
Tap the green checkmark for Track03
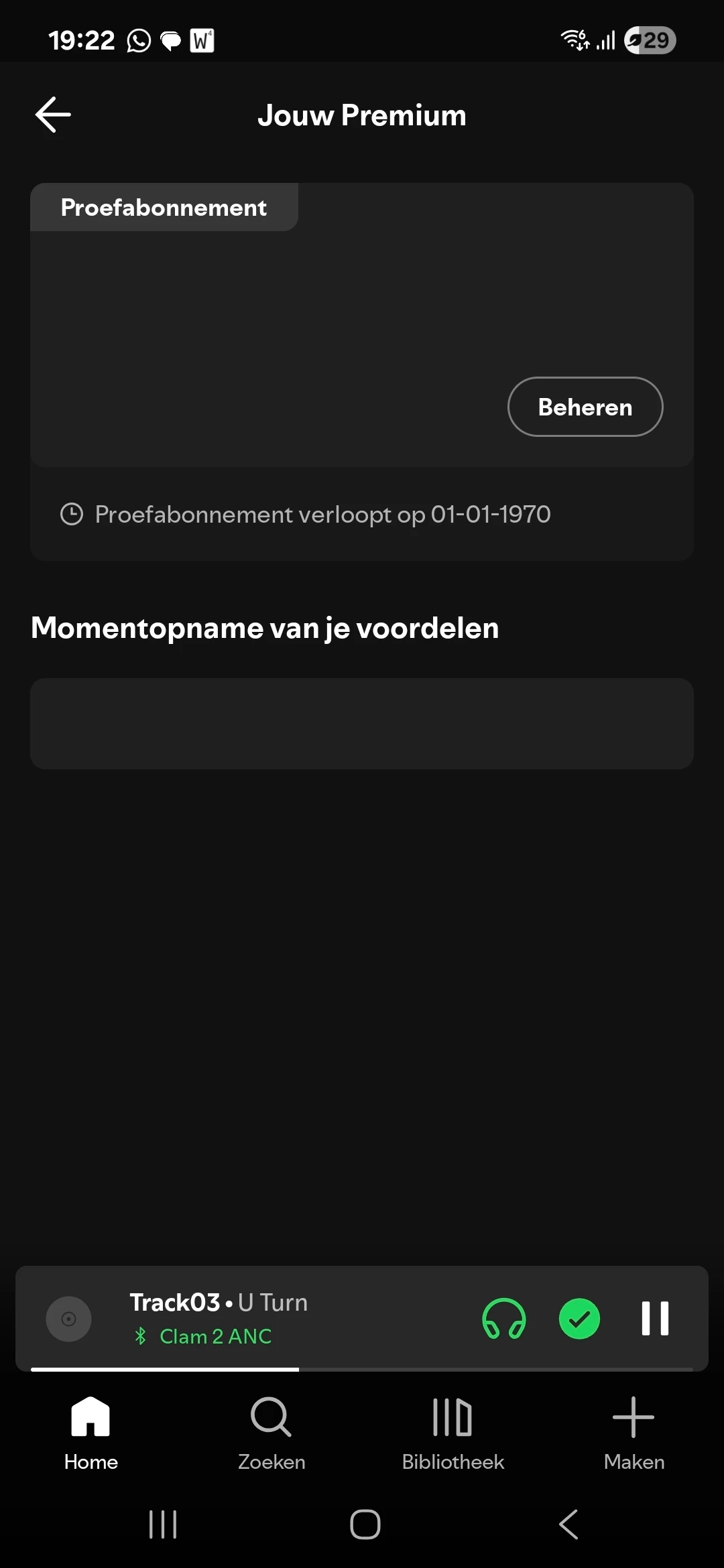click(579, 1318)
